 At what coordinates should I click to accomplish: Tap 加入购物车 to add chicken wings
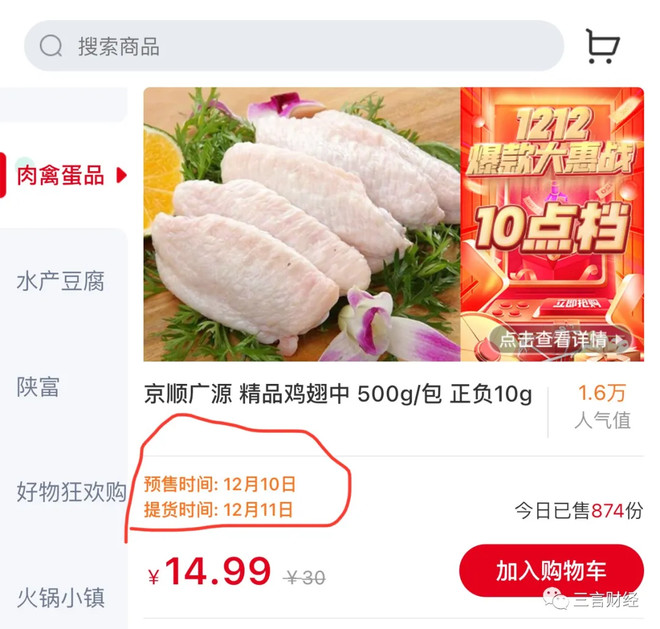tap(550, 571)
